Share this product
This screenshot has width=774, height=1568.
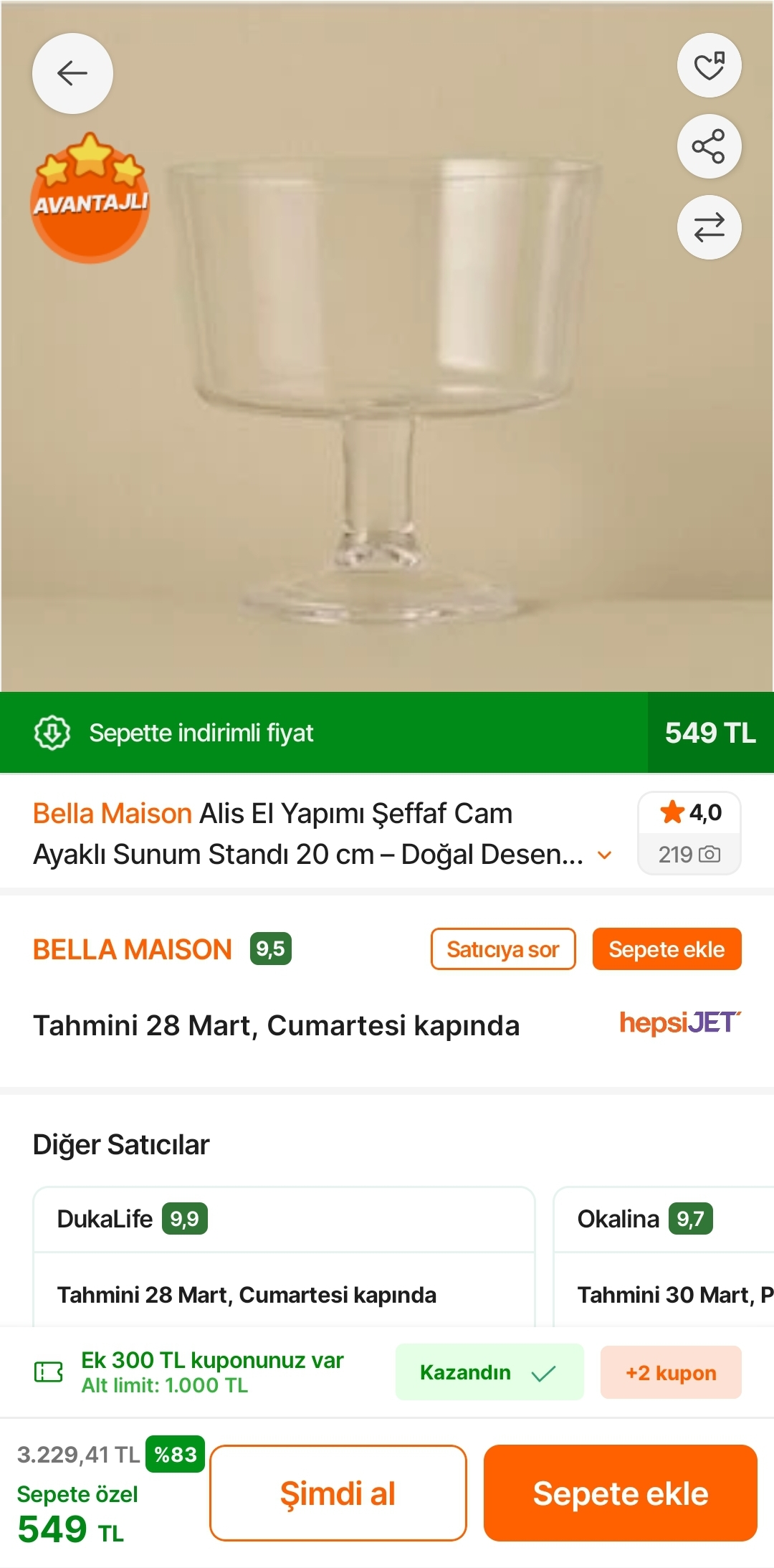coord(709,147)
